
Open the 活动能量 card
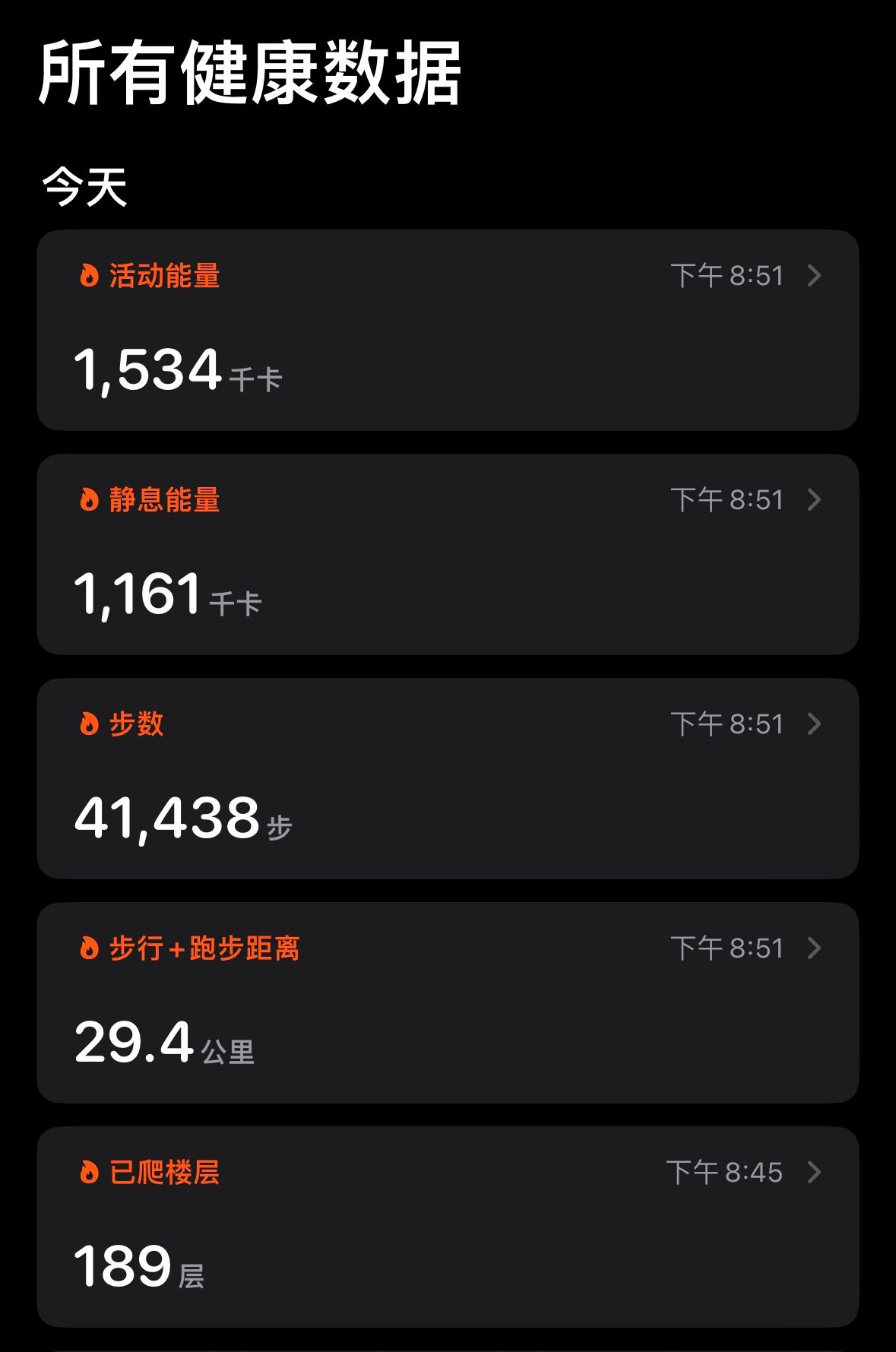448,330
